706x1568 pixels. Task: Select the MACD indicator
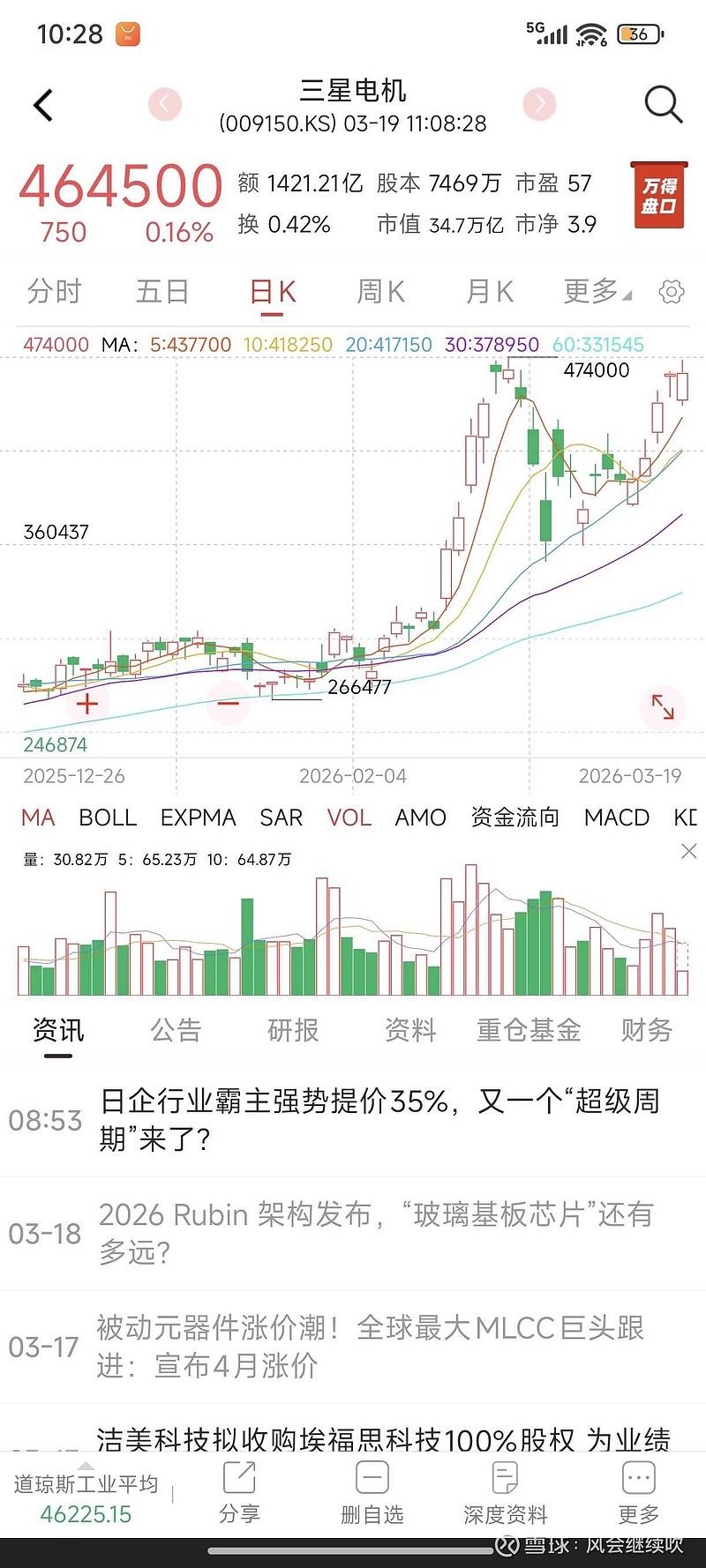pos(616,818)
